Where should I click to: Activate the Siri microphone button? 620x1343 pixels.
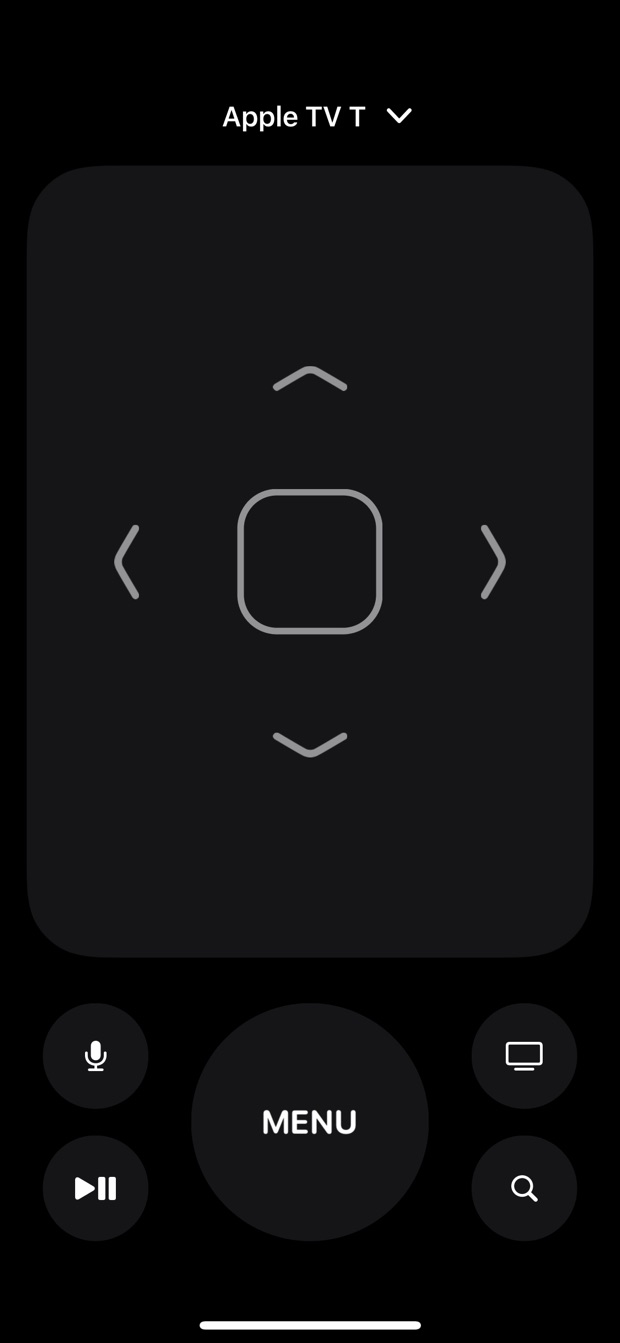coord(96,1056)
